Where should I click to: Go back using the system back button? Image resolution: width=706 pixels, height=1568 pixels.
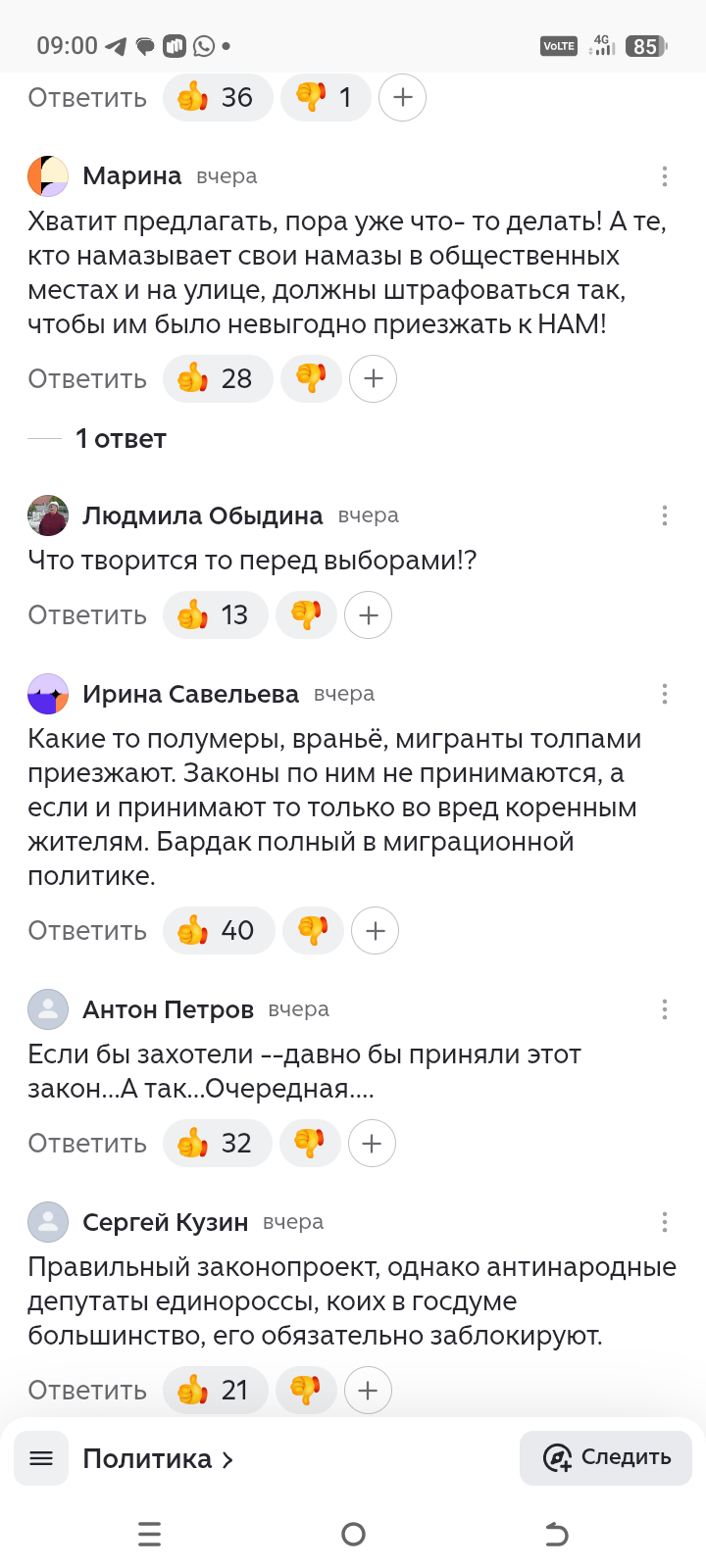pos(556,1535)
